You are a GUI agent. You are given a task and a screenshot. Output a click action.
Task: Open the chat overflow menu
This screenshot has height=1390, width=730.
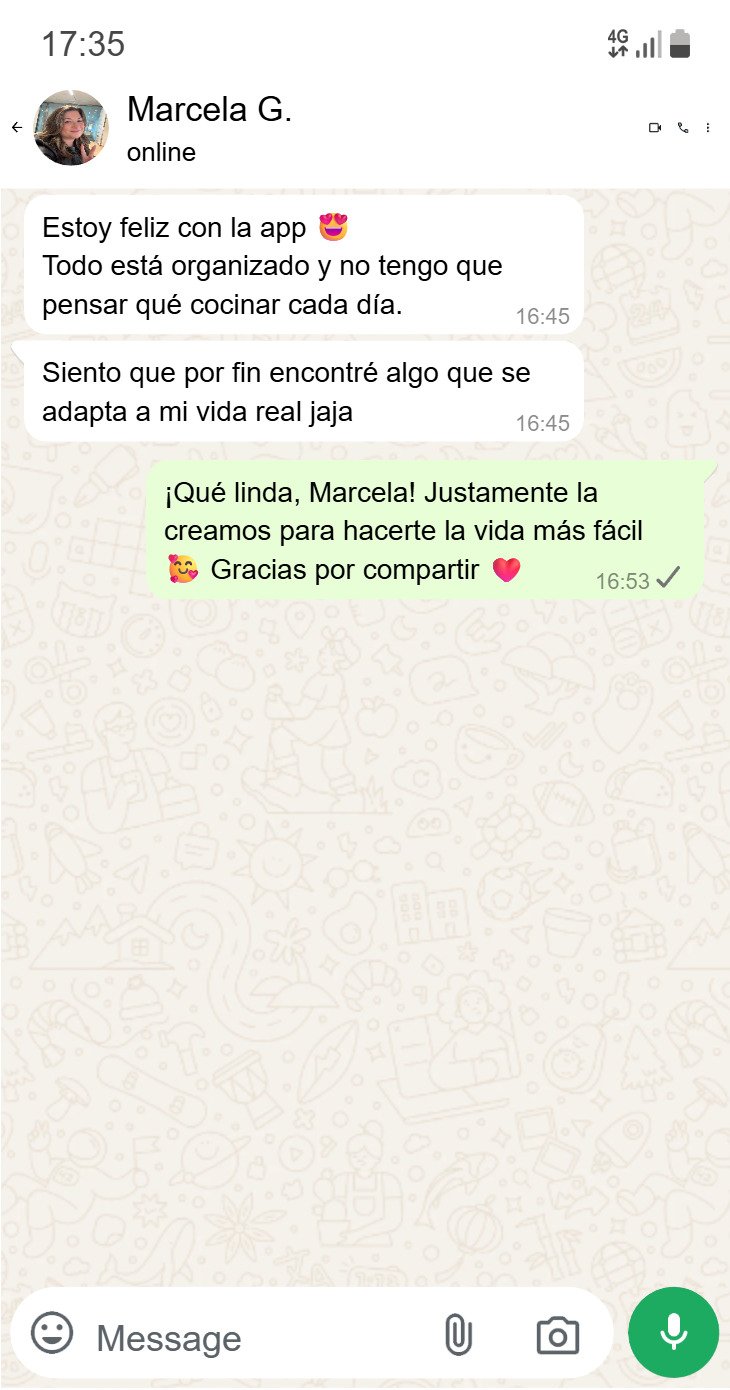tap(708, 128)
